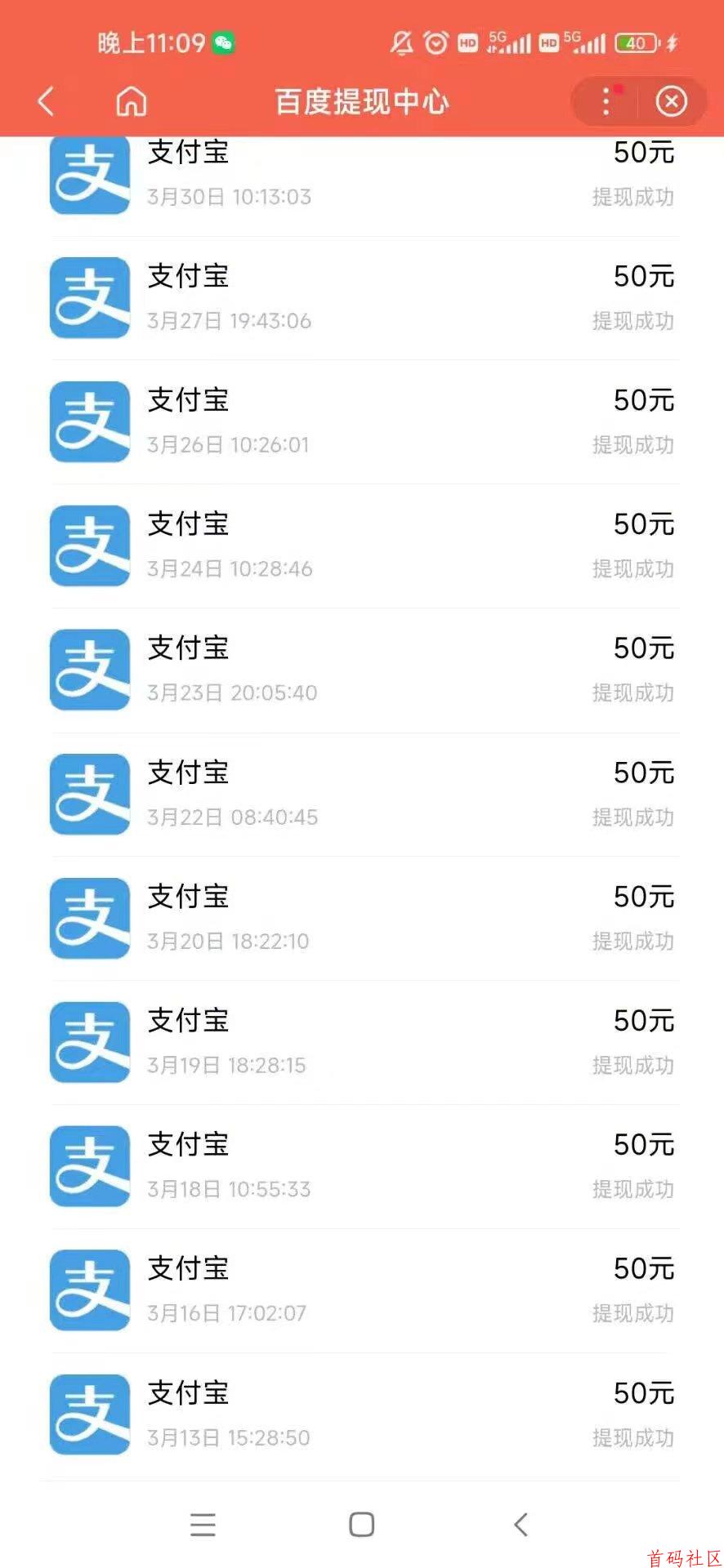This screenshot has height=1568, width=724.
Task: Tap the 百度提现中心 title text
Action: 362,100
